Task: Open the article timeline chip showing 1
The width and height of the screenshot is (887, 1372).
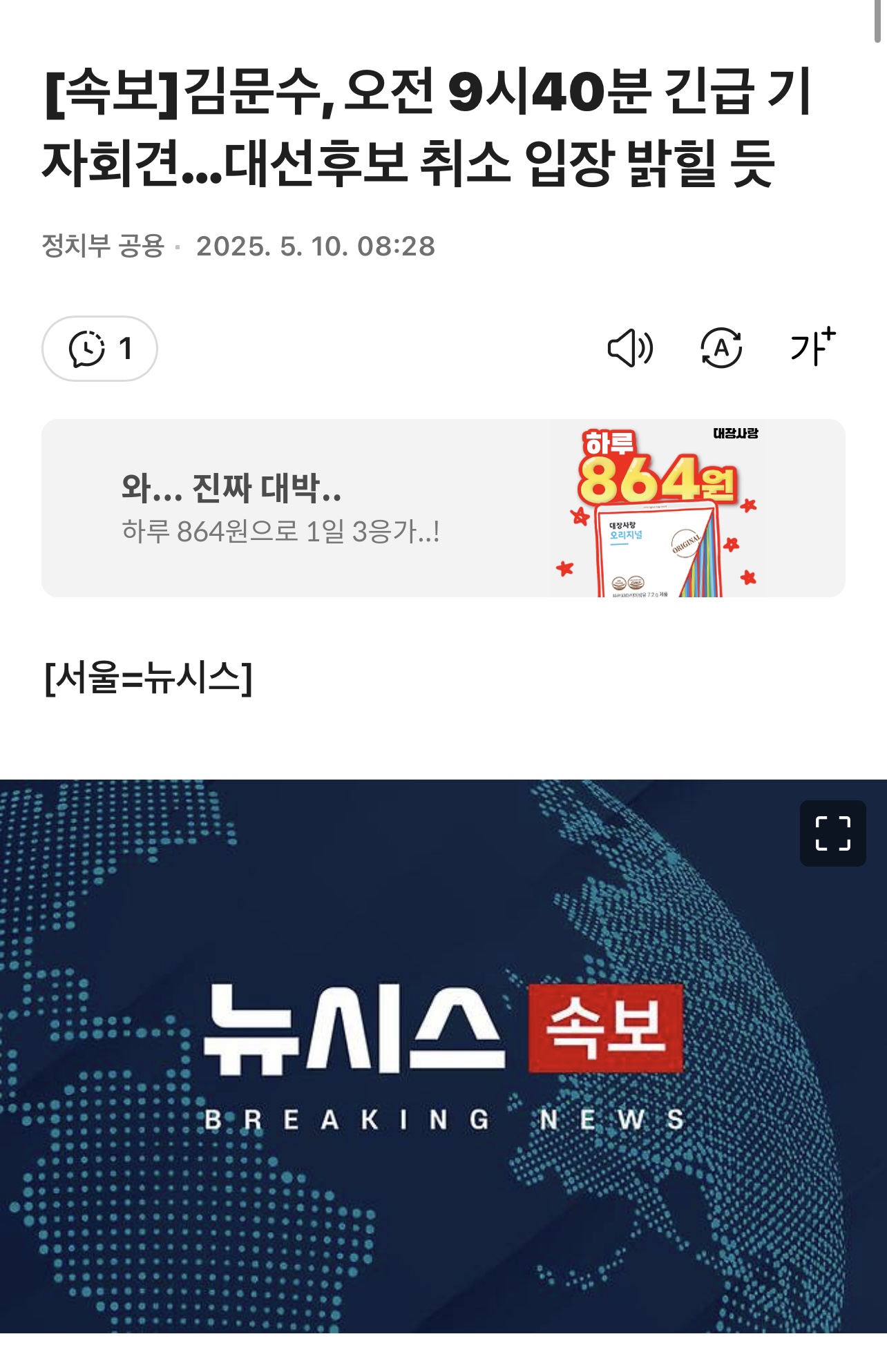Action: 99,349
